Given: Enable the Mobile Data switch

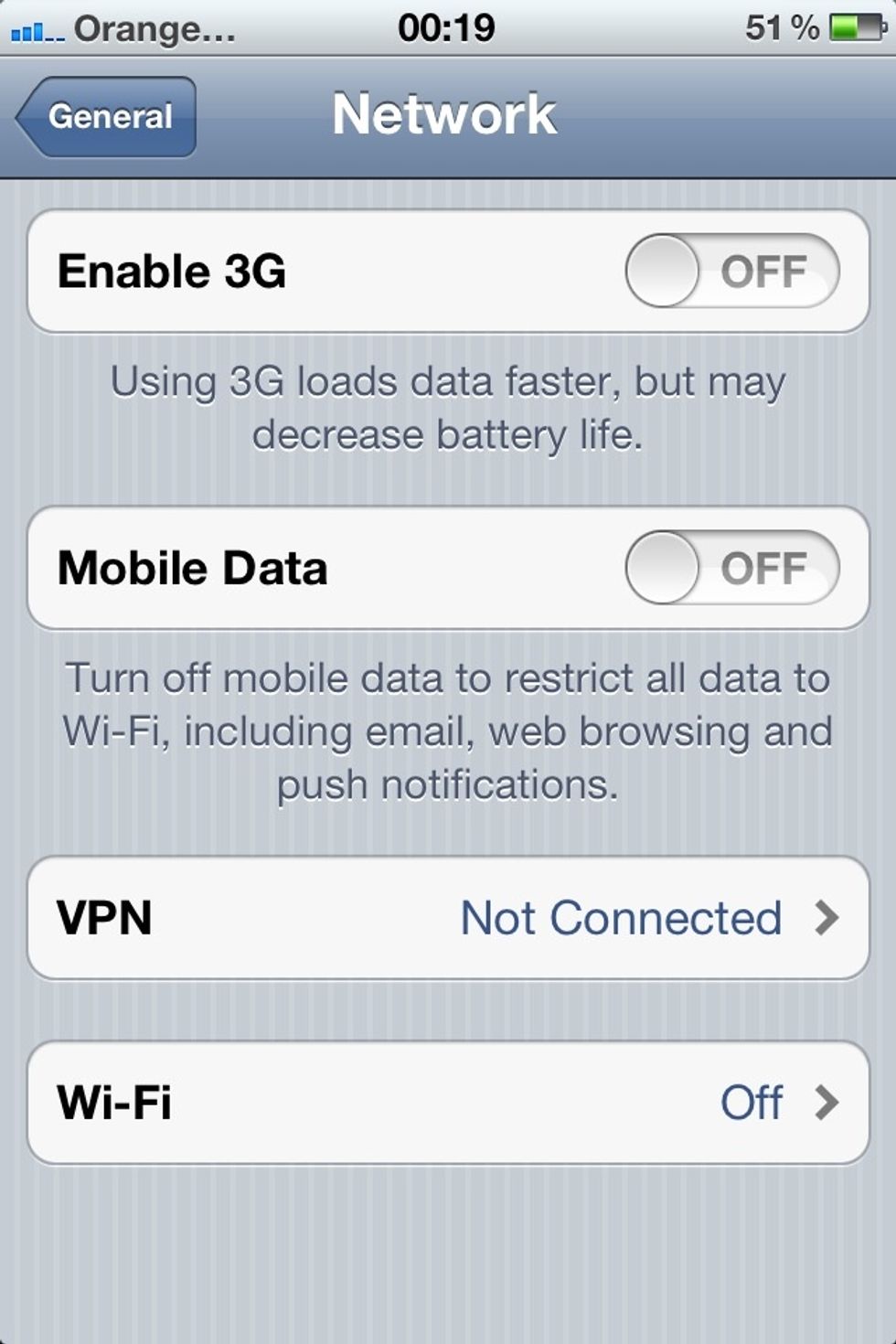Looking at the screenshot, I should [x=731, y=568].
